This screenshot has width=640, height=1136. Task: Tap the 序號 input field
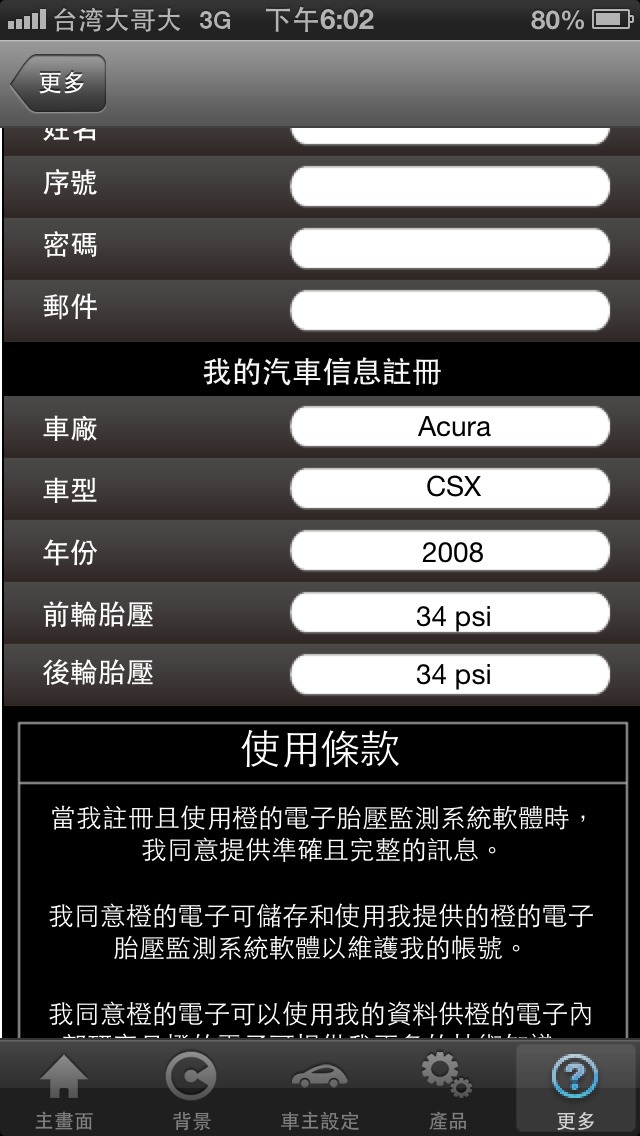(x=449, y=187)
